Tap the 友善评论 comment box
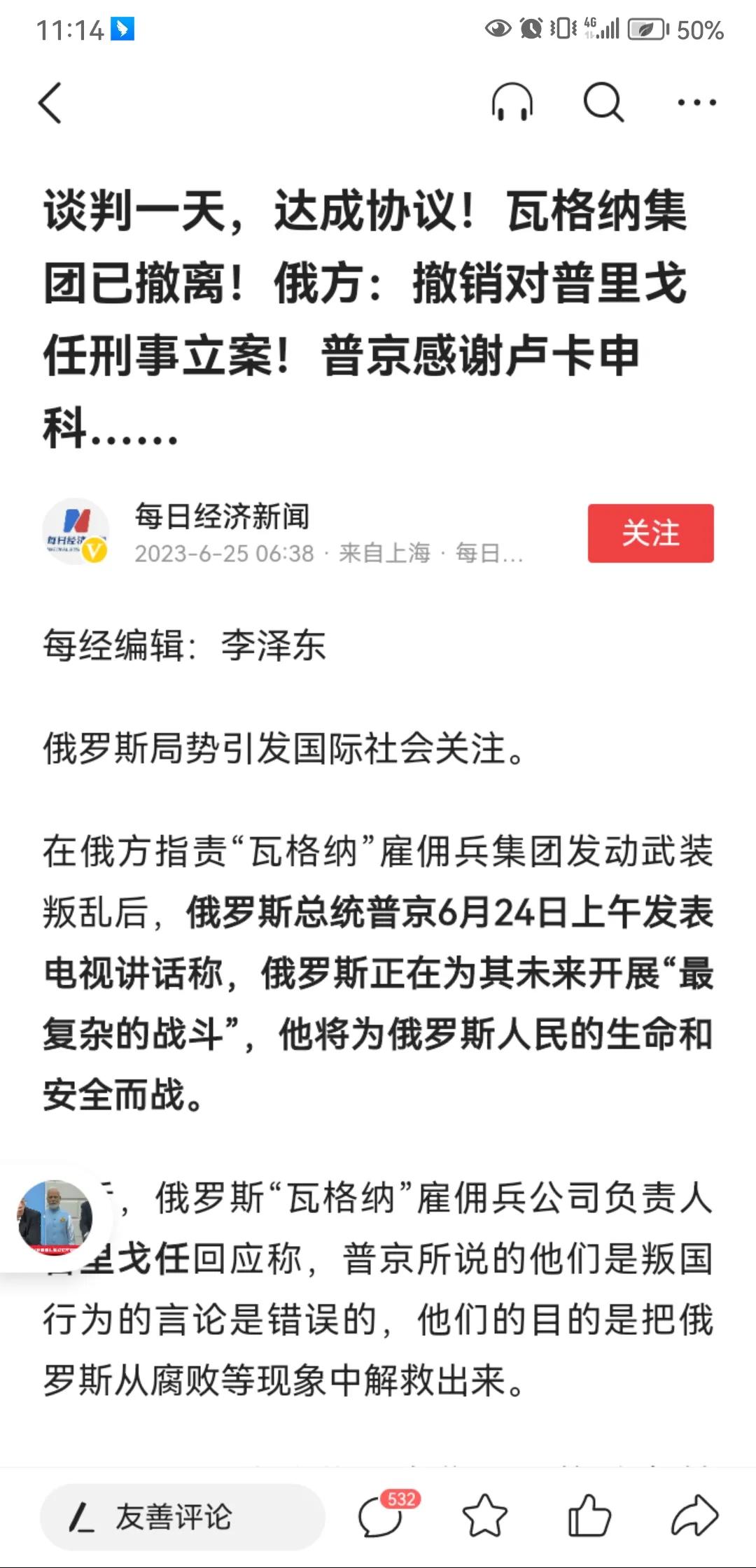The height and width of the screenshot is (1568, 756). point(182,1517)
